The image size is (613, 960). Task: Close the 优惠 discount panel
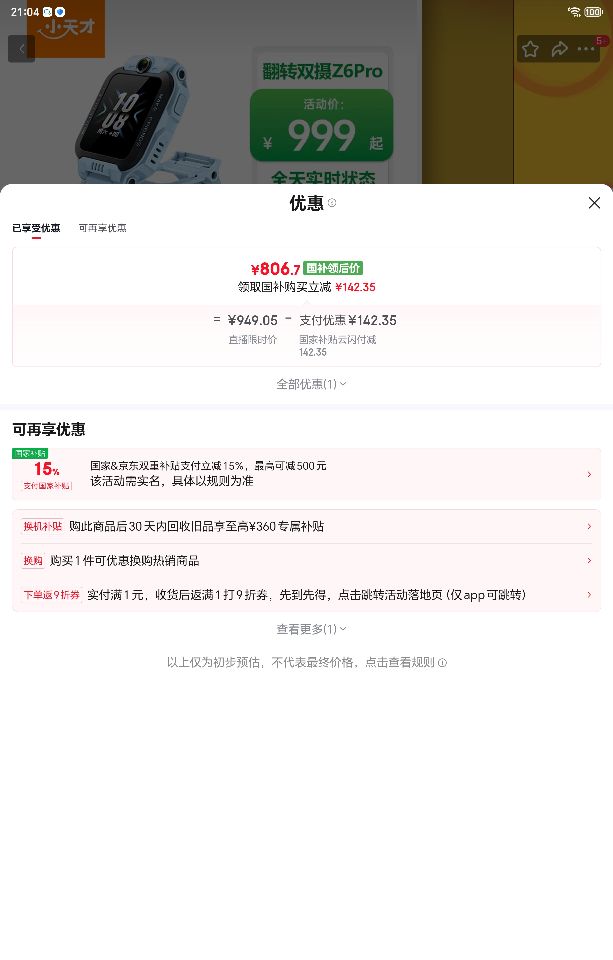[x=593, y=203]
